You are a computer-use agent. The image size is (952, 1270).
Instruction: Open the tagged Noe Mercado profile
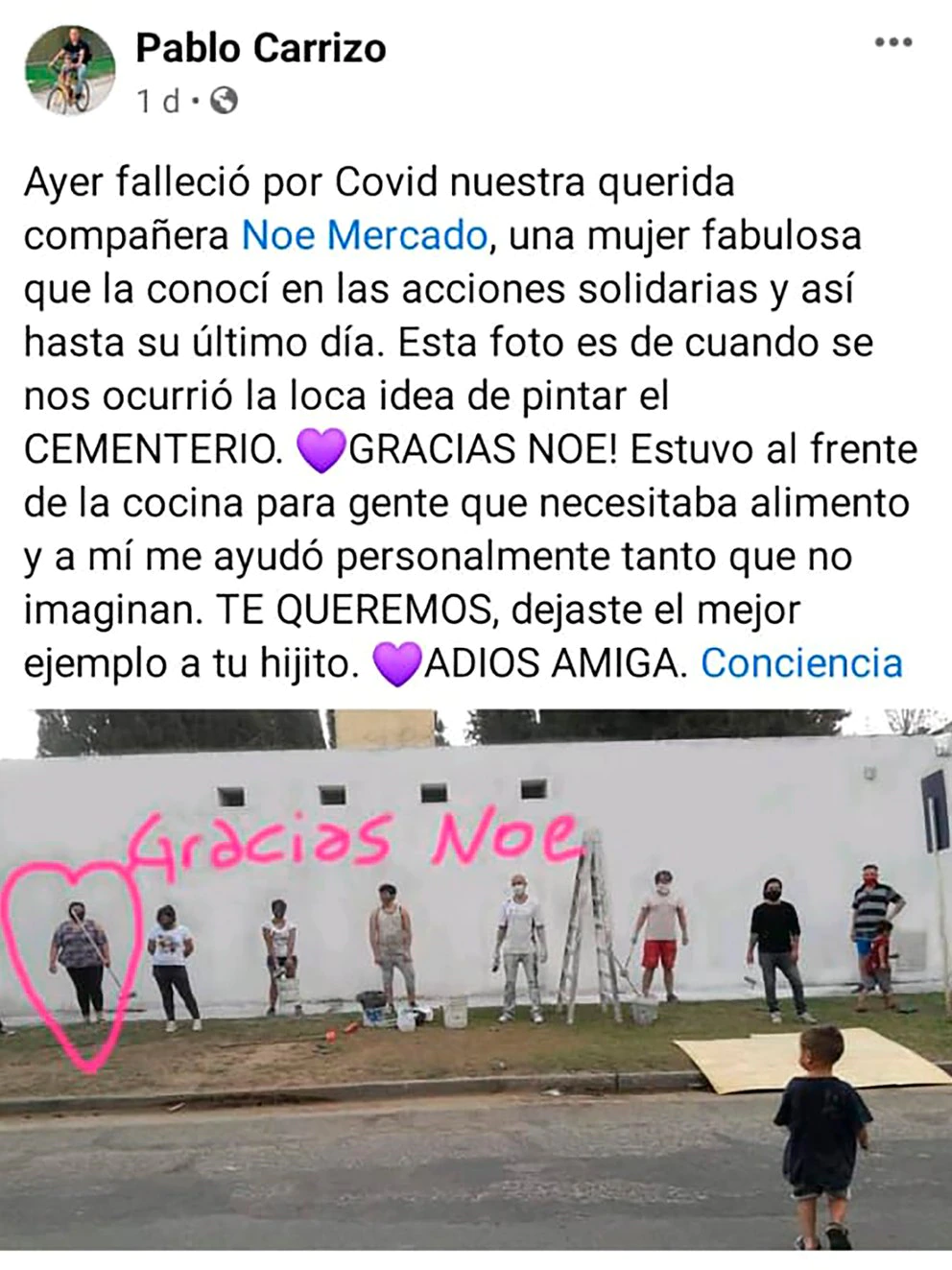point(364,235)
